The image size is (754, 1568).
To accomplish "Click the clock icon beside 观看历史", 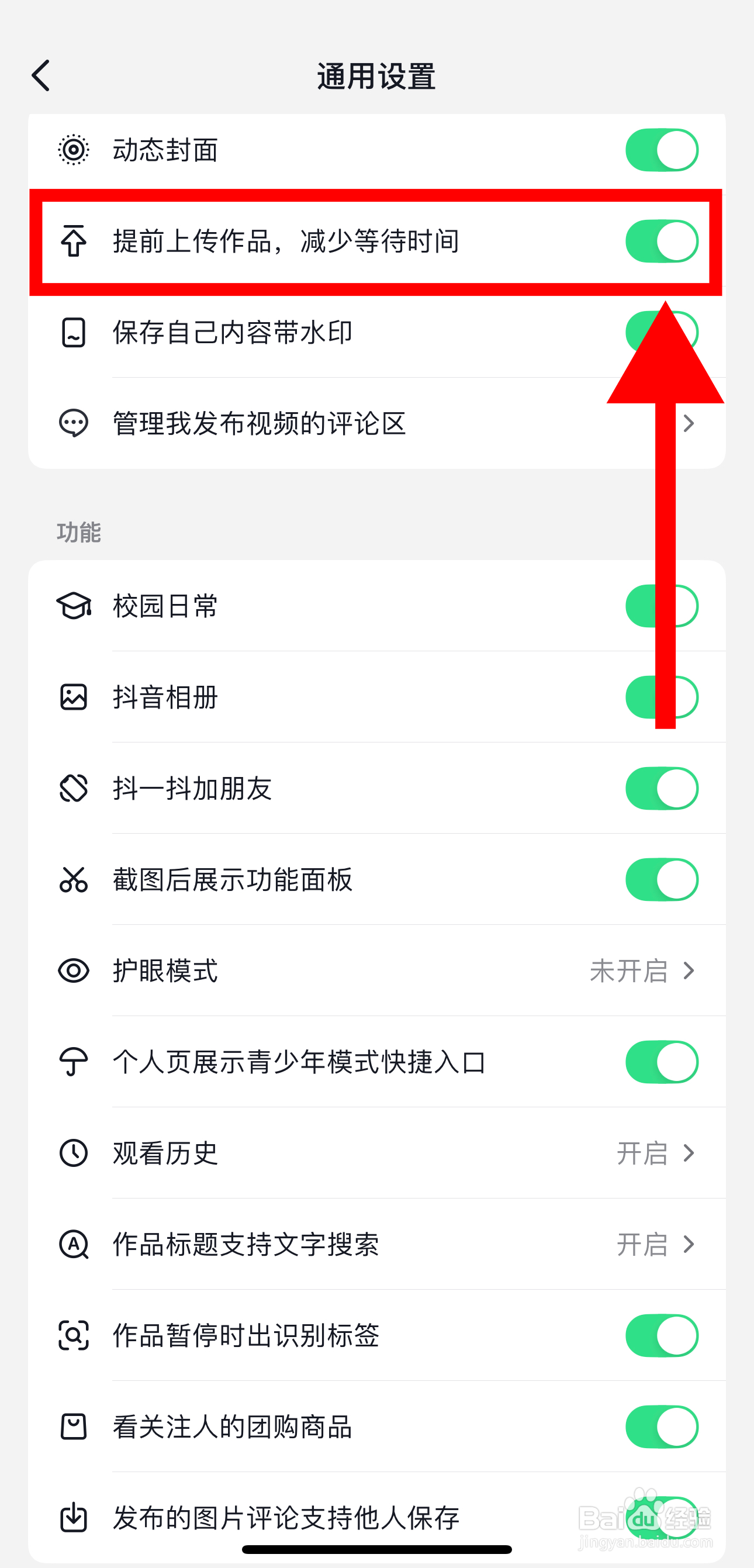I will coord(74,1153).
